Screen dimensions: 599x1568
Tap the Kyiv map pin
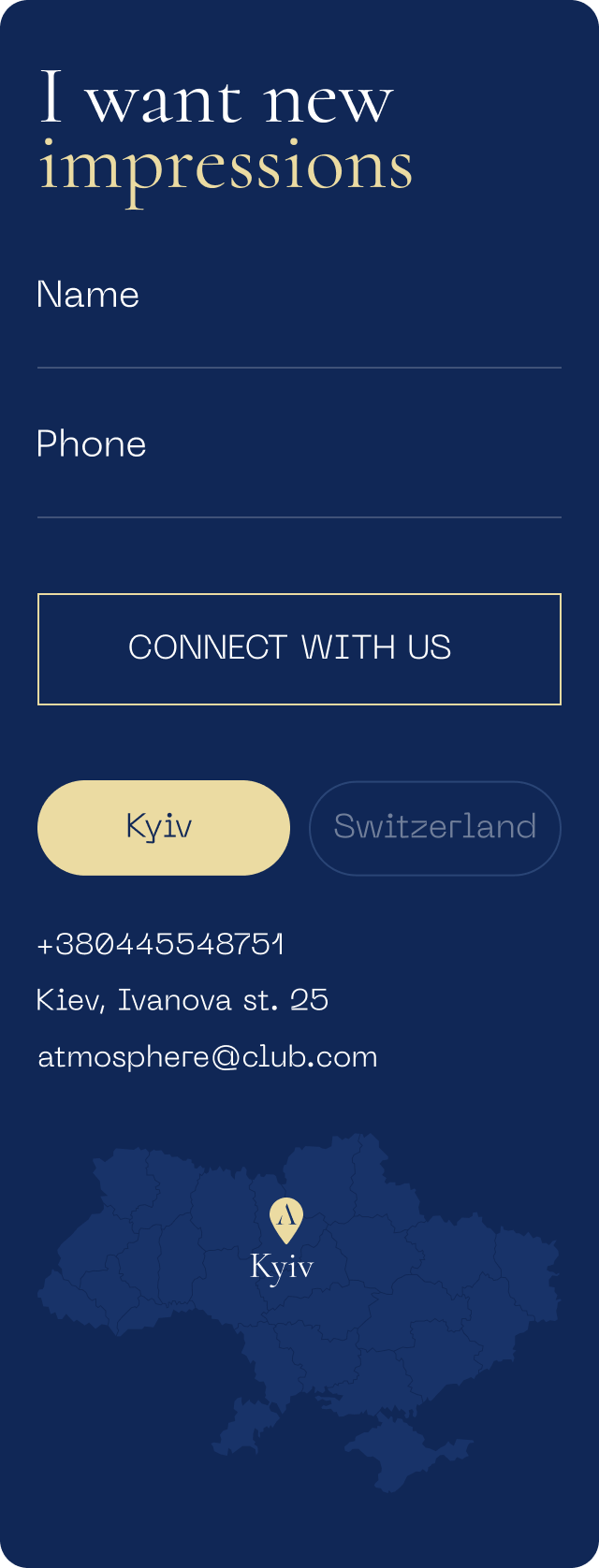click(286, 1220)
